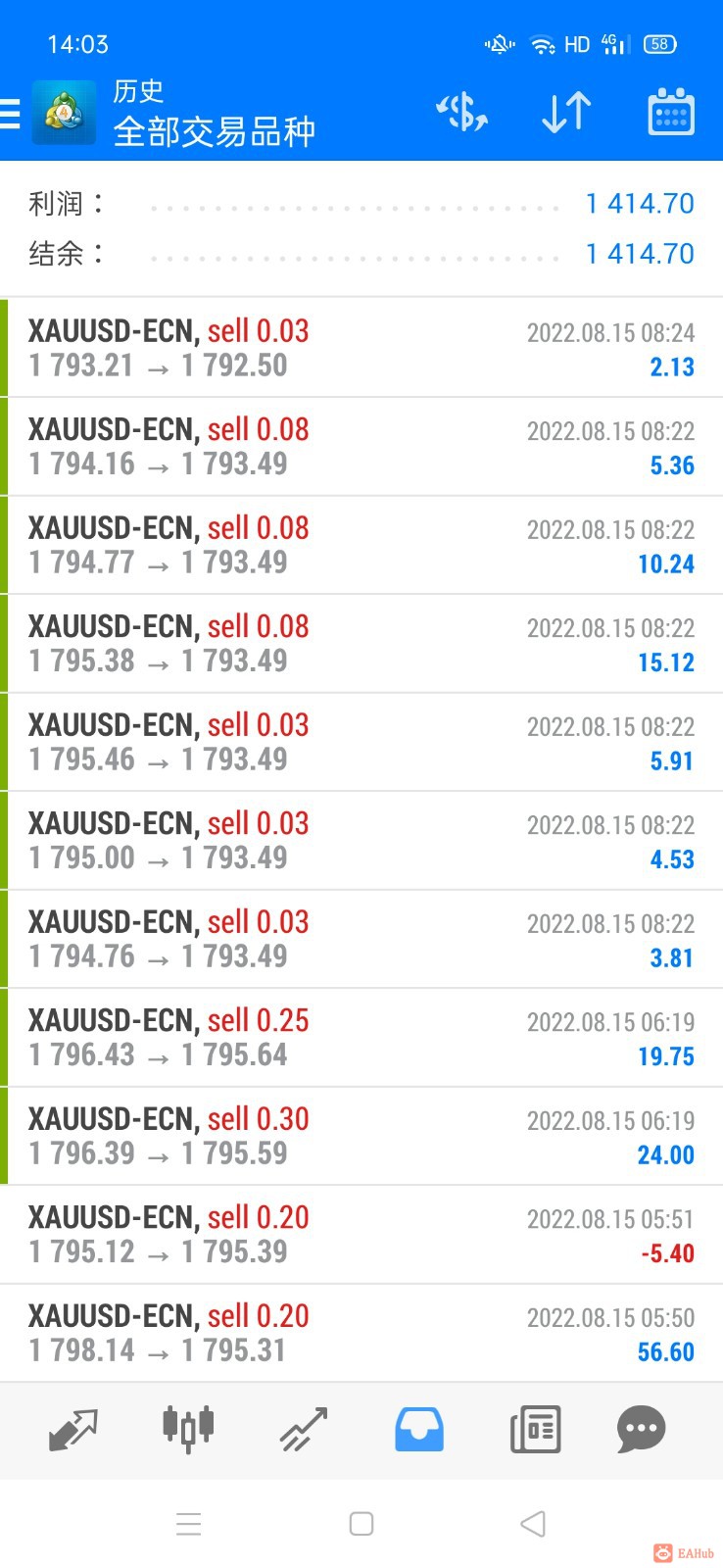
Task: Open the Chat messages tab
Action: (x=642, y=1430)
